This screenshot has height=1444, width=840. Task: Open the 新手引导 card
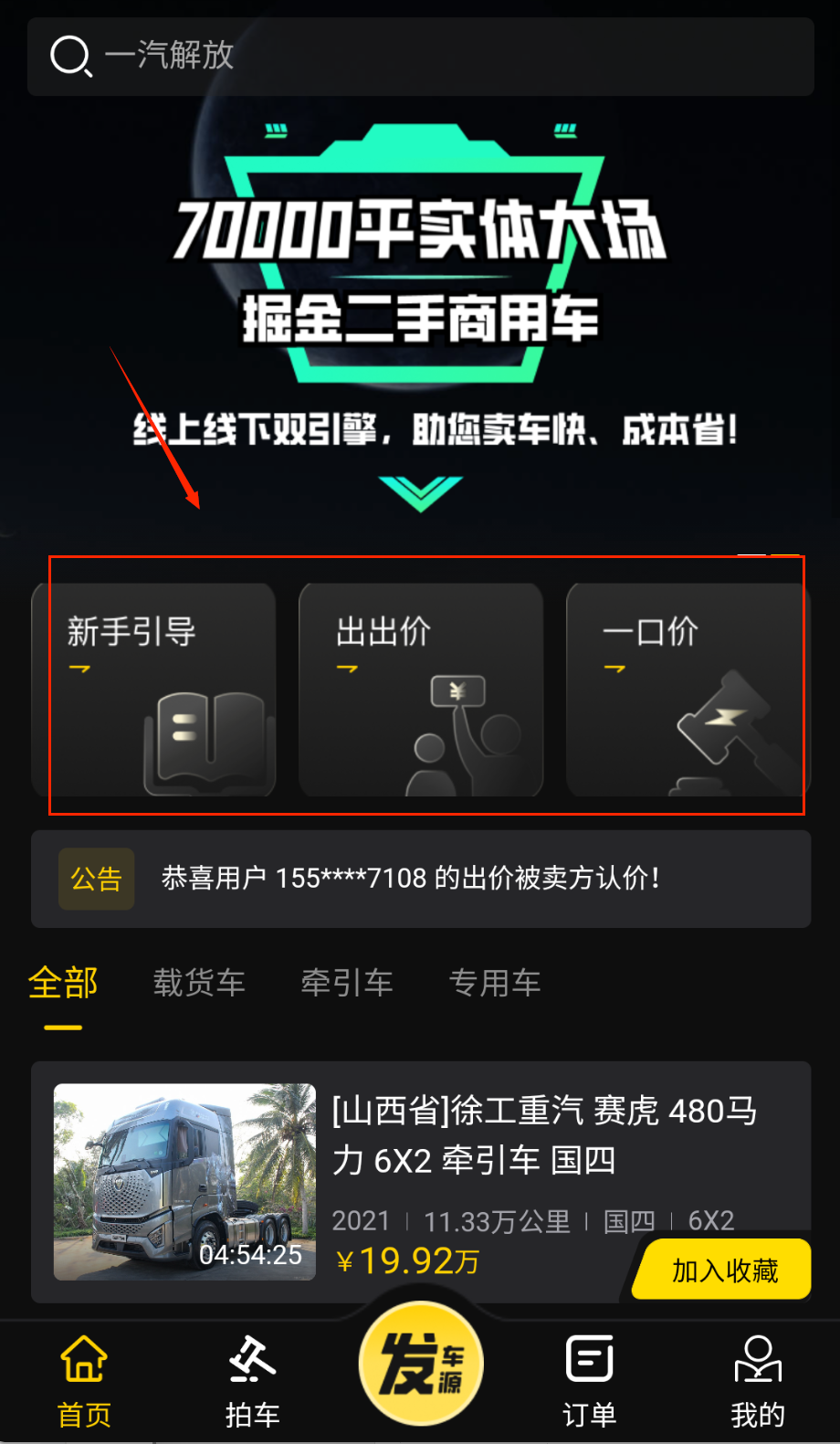coord(154,690)
